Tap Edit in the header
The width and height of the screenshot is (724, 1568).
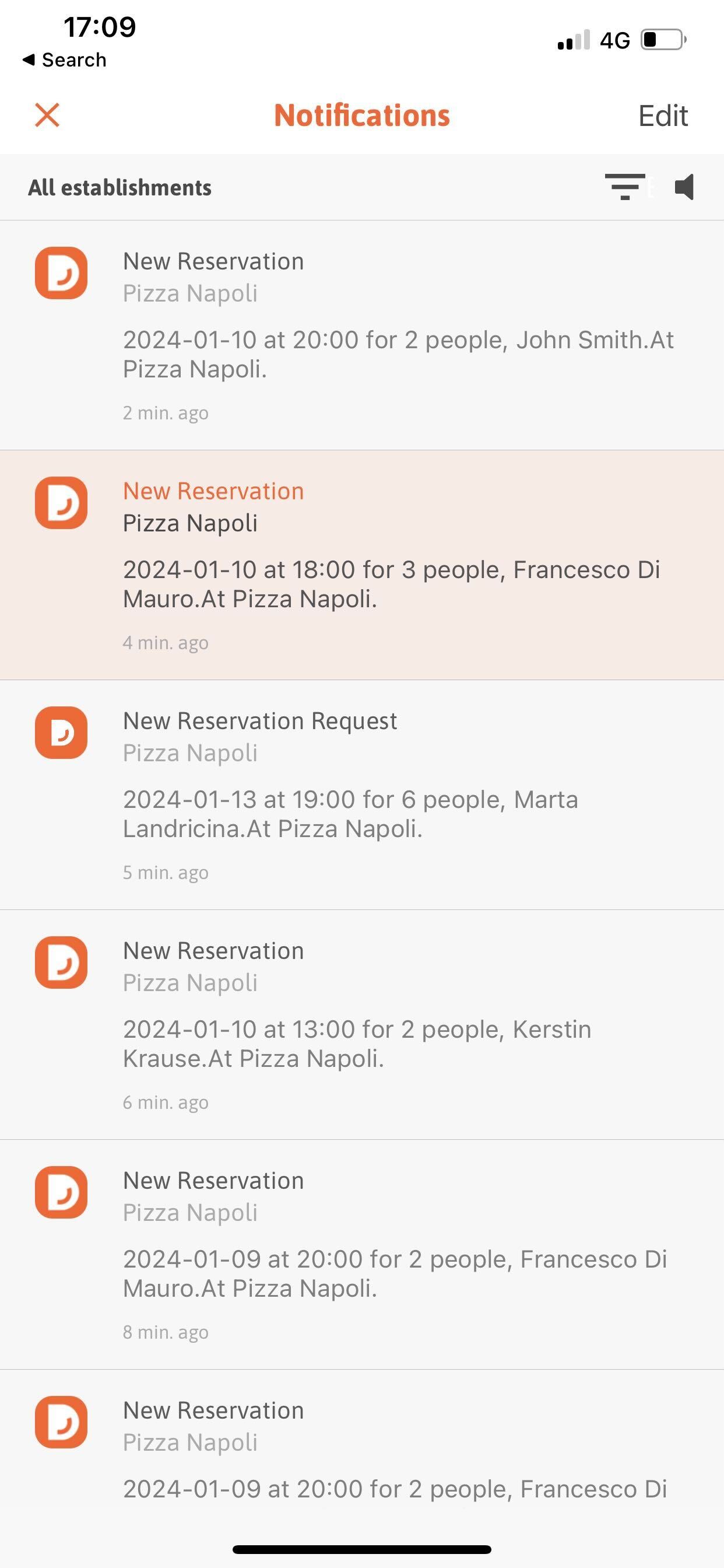pos(663,115)
